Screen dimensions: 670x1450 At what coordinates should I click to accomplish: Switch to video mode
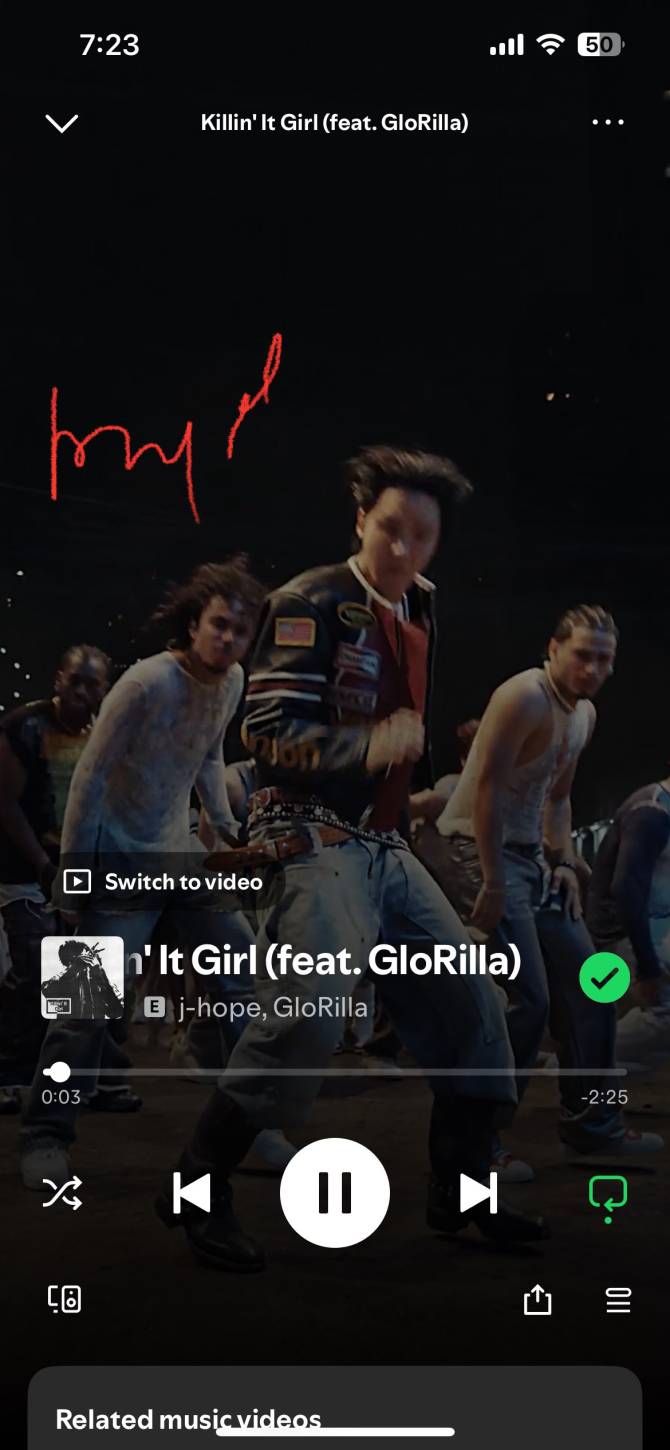point(164,882)
